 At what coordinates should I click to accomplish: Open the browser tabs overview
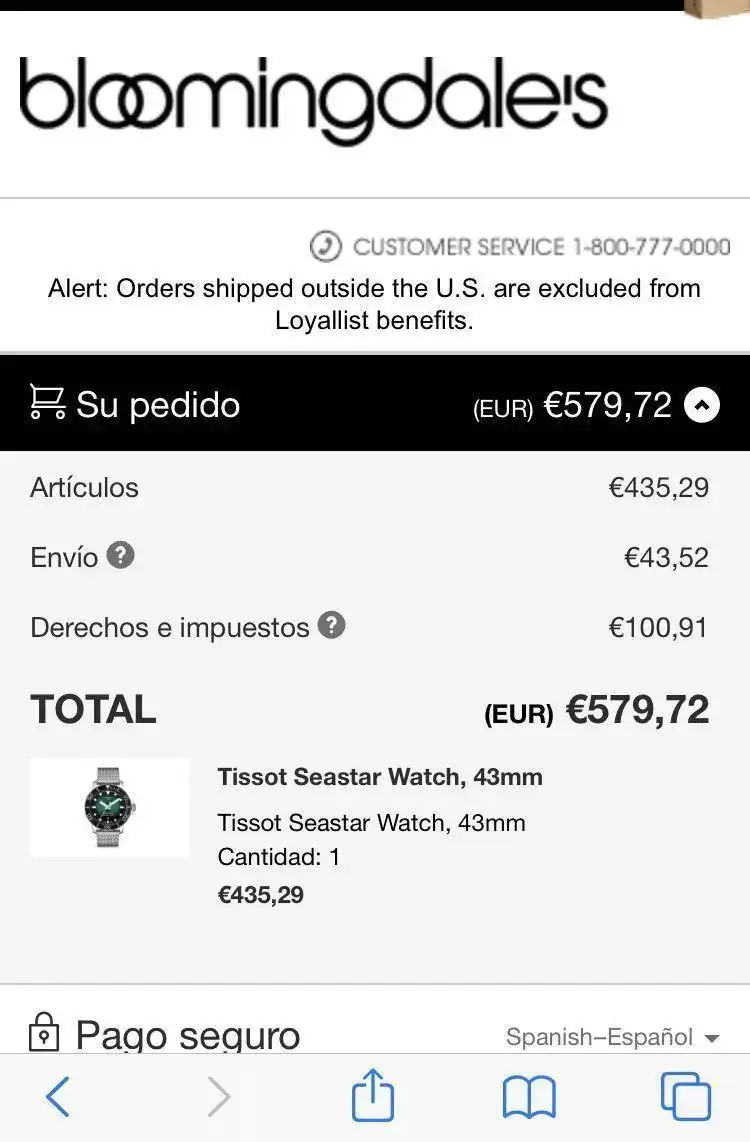coord(686,1097)
